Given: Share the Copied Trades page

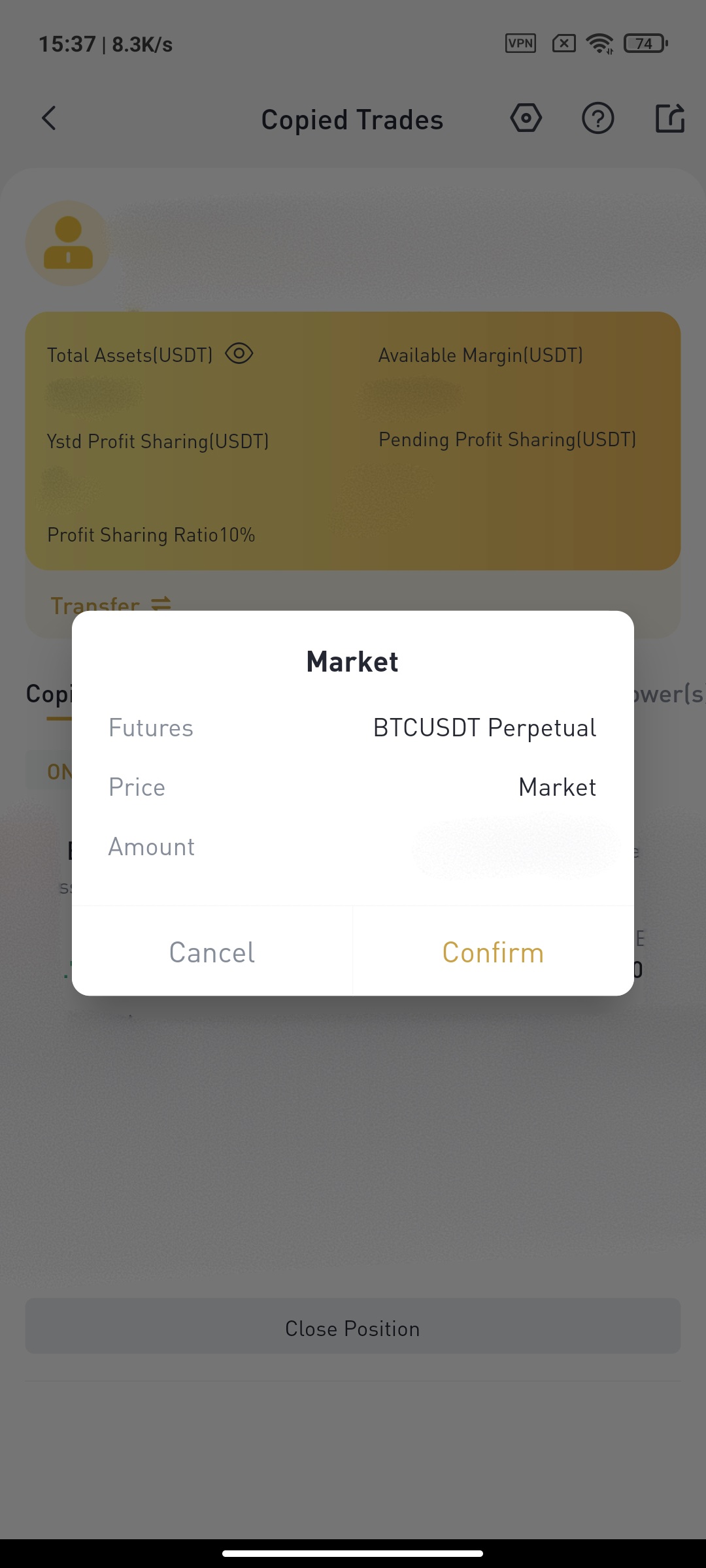Looking at the screenshot, I should click(x=670, y=118).
